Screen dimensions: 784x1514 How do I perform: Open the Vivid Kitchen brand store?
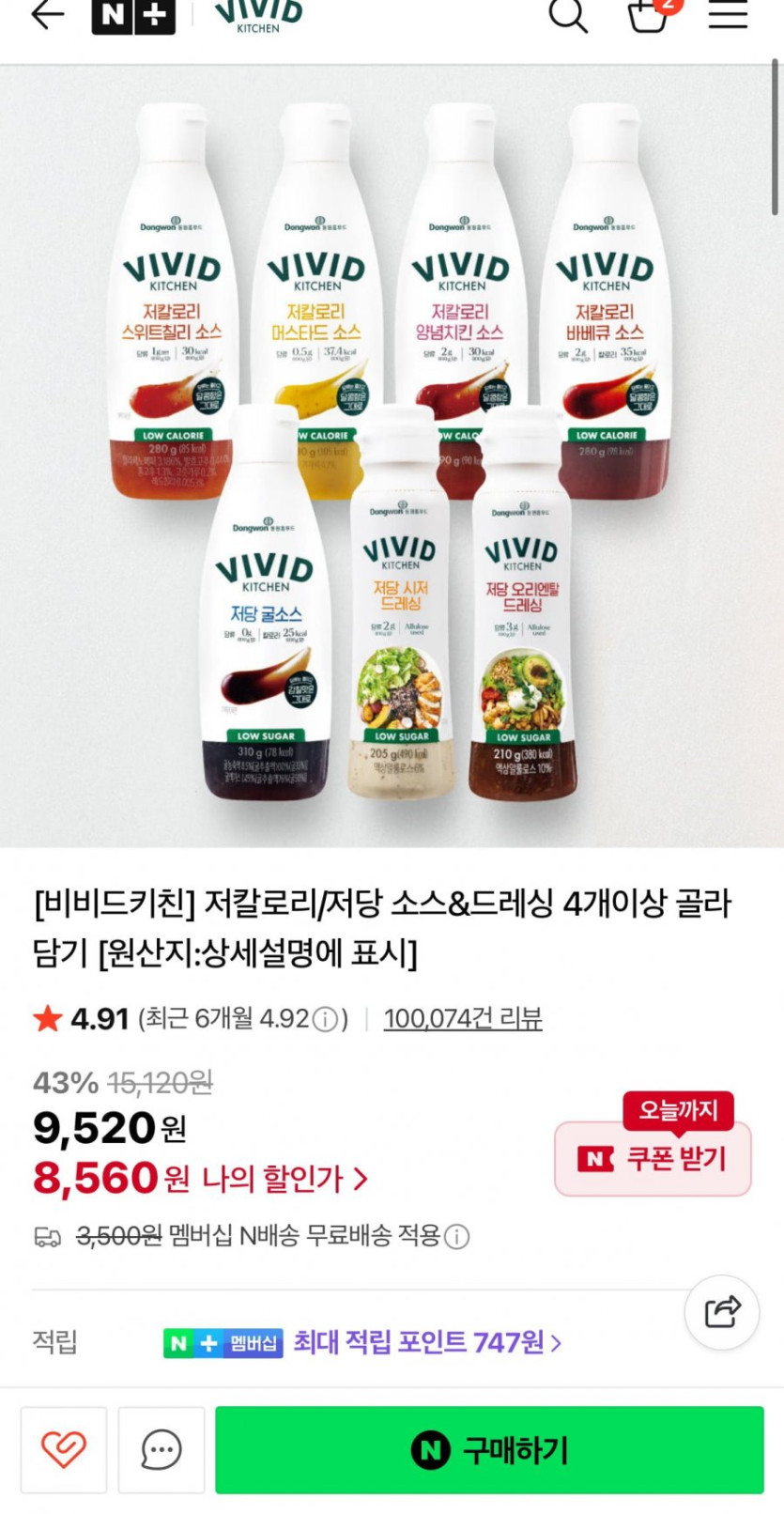(x=258, y=16)
